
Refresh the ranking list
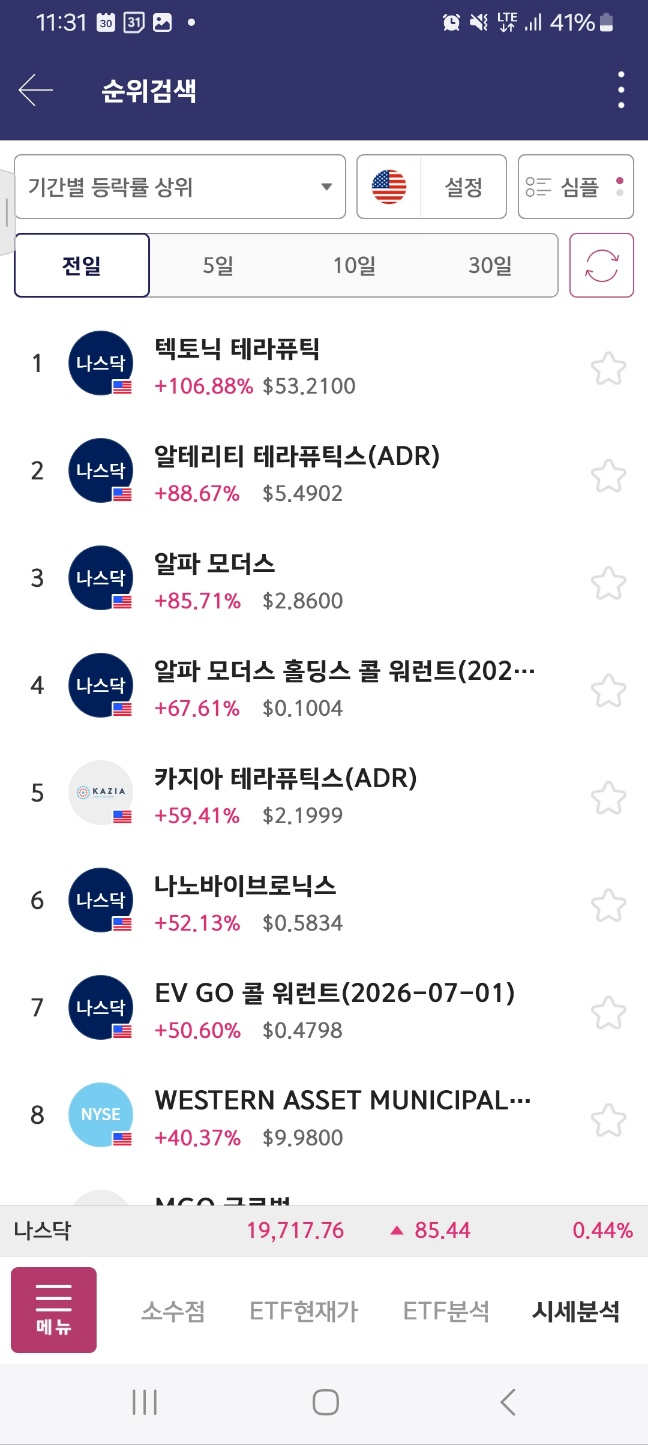click(x=602, y=266)
